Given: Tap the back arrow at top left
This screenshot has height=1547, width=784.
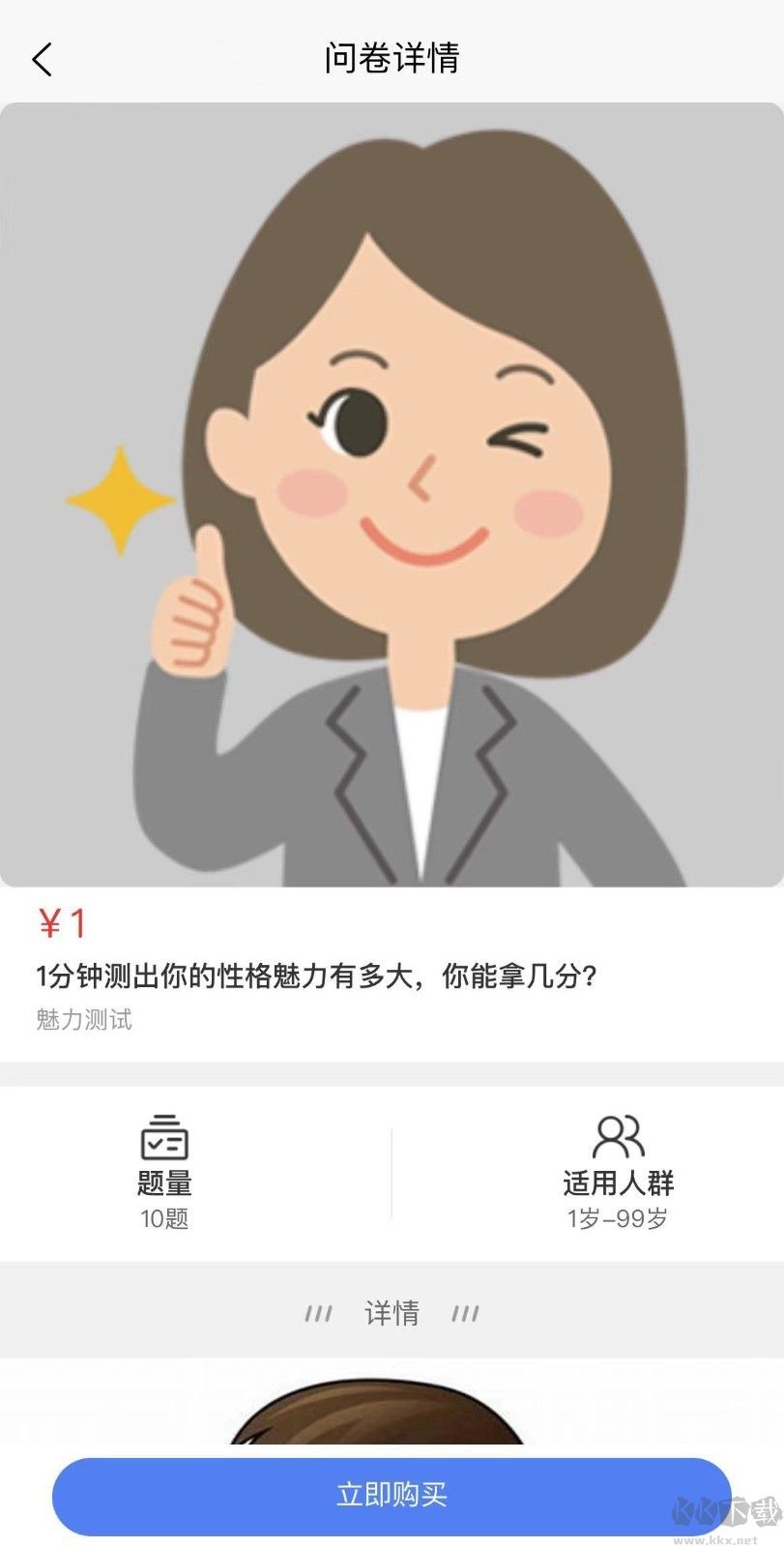Looking at the screenshot, I should point(41,59).
